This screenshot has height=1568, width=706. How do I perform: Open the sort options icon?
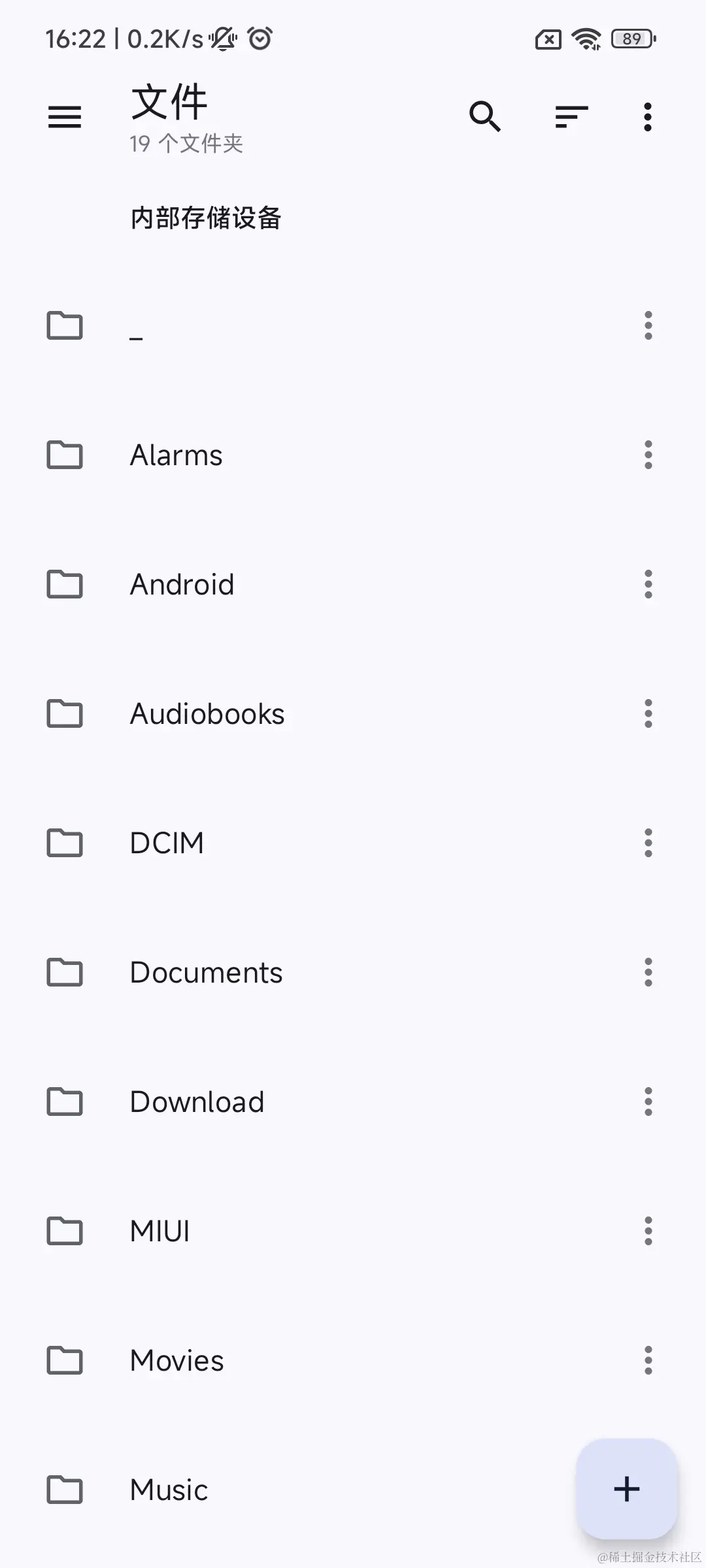click(x=571, y=117)
